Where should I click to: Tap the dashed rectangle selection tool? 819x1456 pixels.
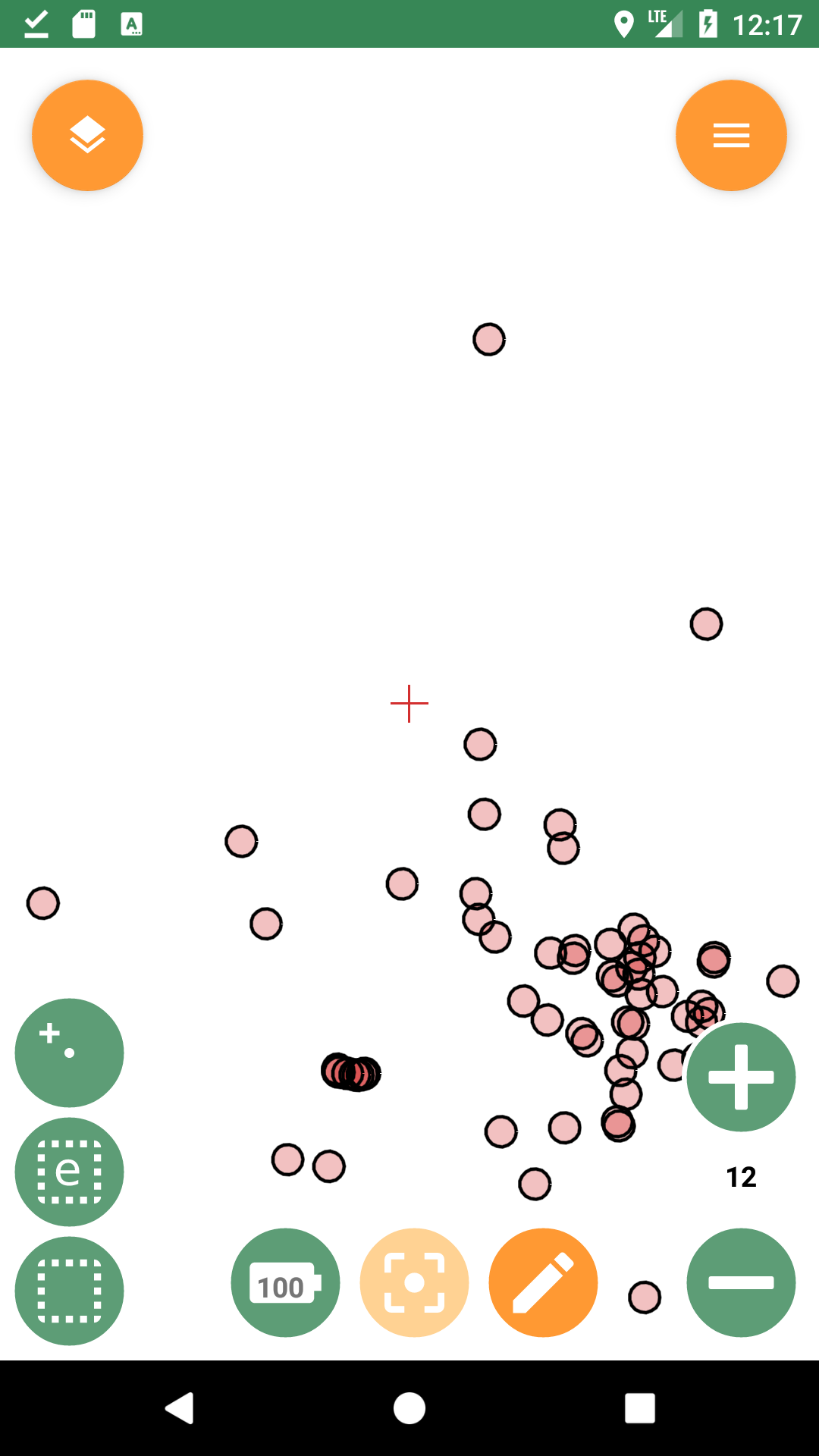coord(69,1291)
